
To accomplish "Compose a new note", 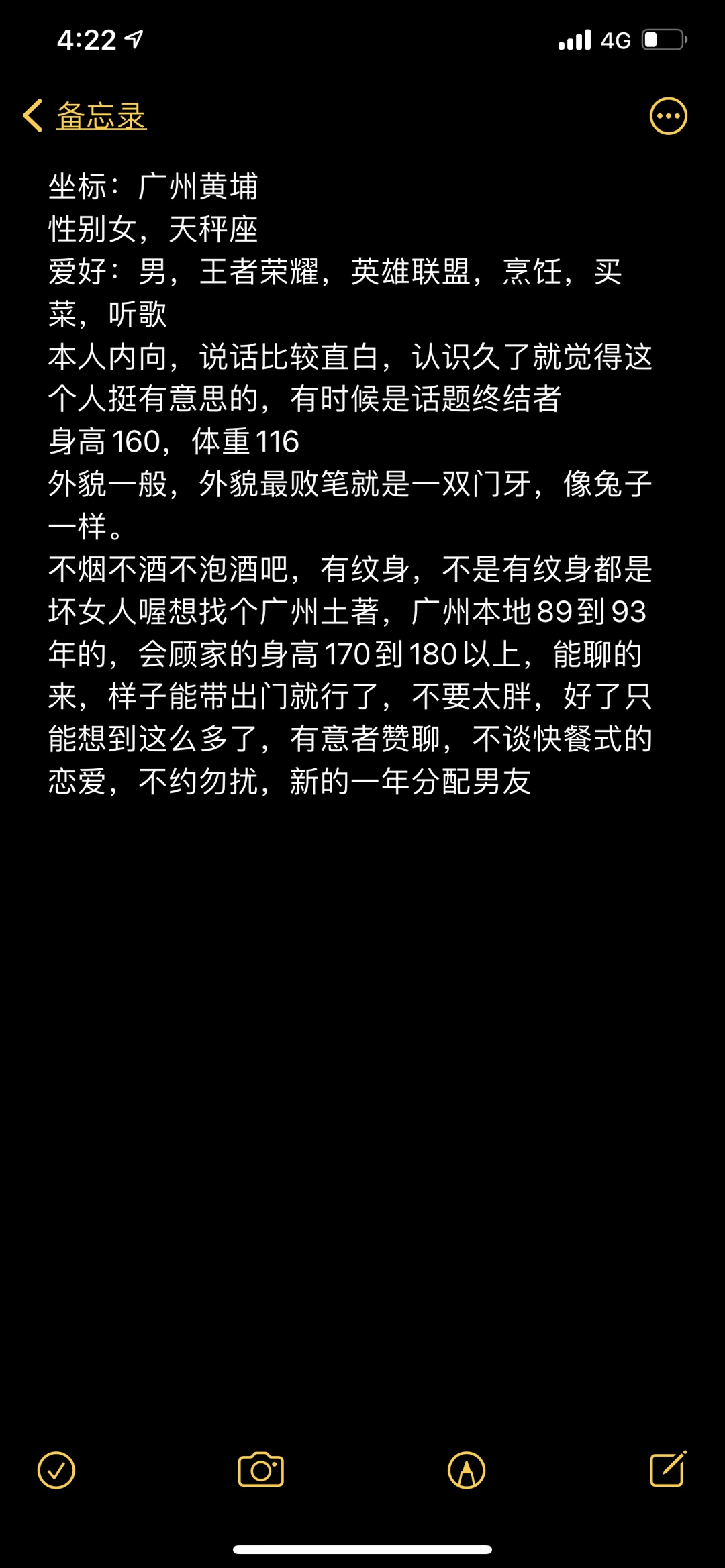I will 668,1469.
